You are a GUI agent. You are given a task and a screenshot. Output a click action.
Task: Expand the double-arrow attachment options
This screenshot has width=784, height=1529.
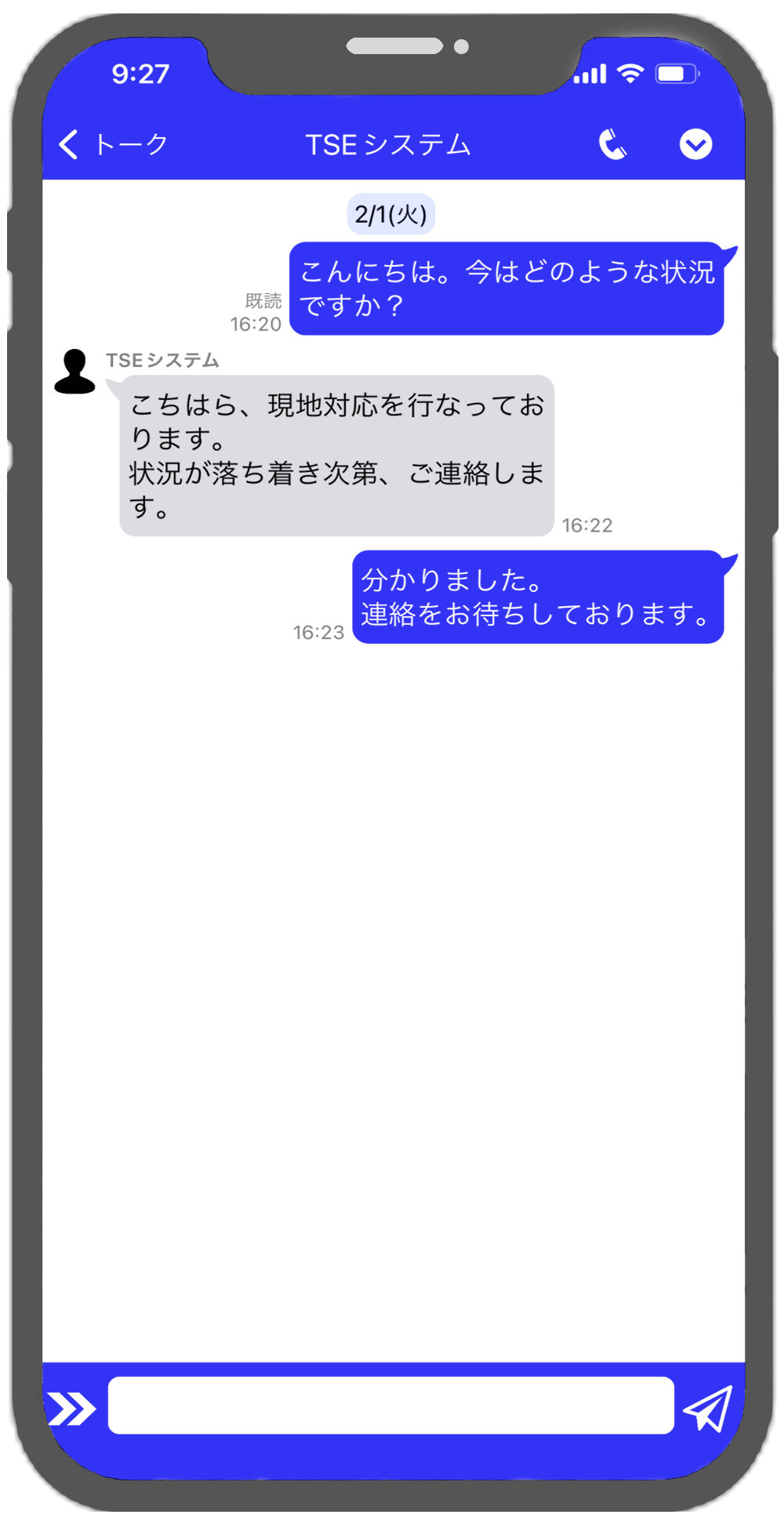pos(71,1409)
